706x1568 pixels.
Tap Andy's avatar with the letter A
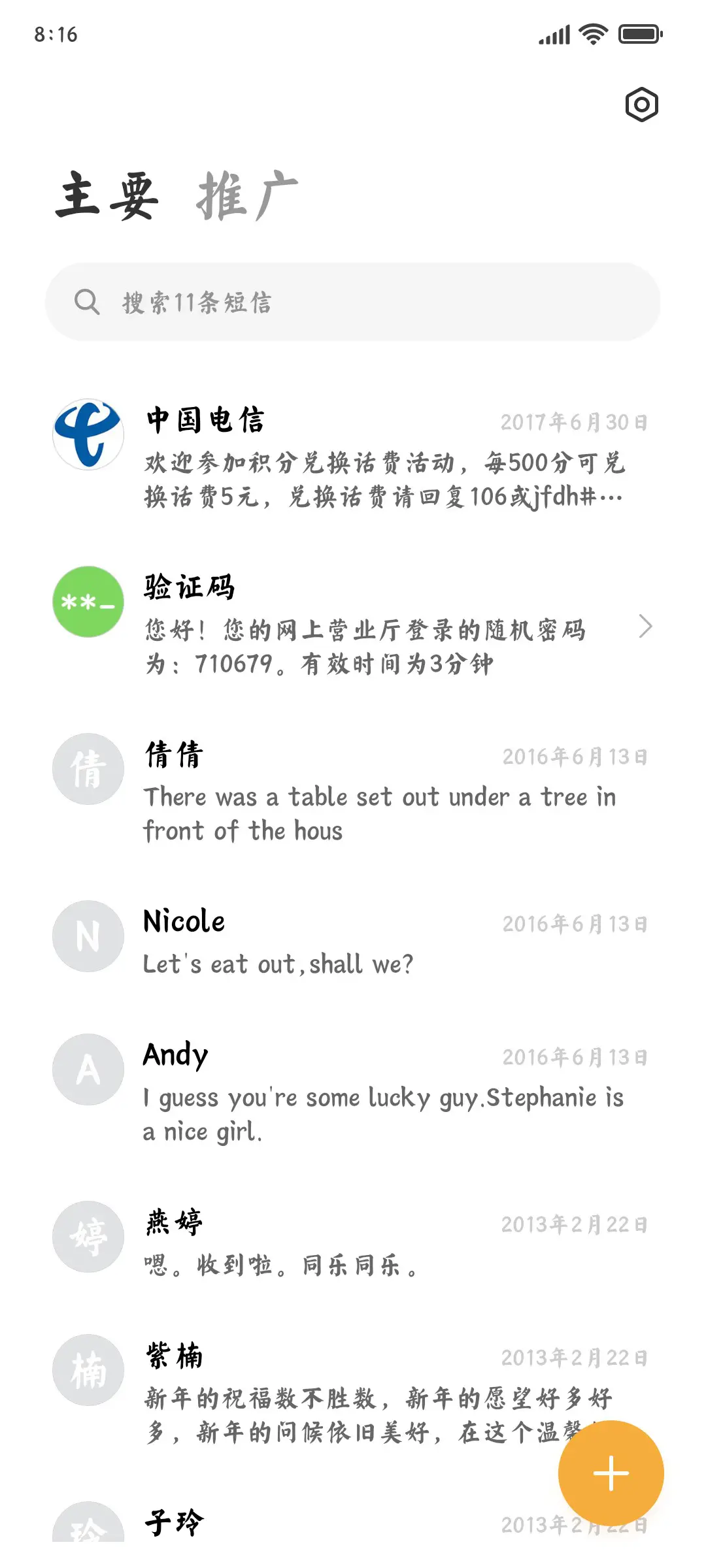[88, 1069]
